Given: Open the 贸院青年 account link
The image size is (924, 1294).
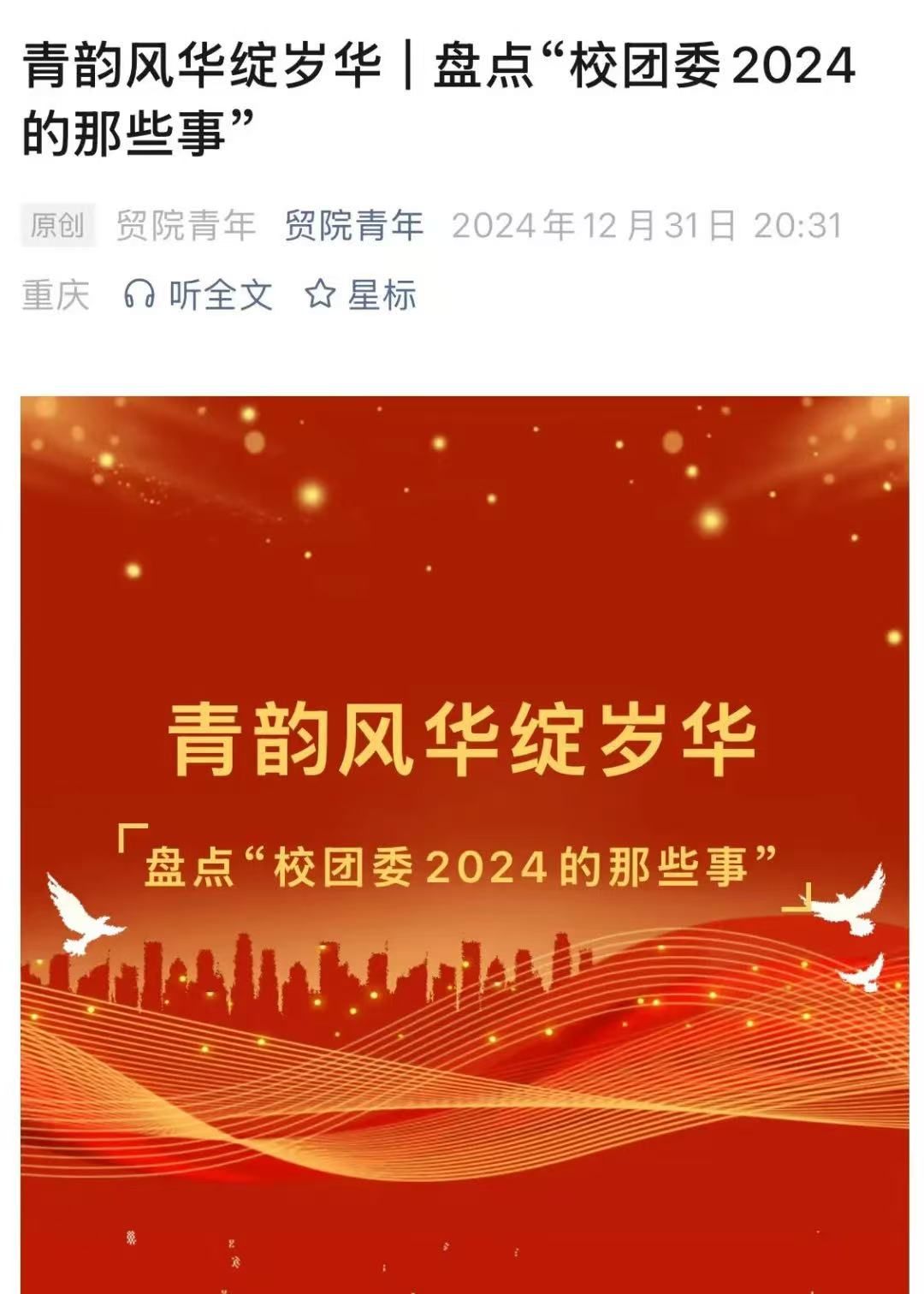Looking at the screenshot, I should click(x=354, y=226).
